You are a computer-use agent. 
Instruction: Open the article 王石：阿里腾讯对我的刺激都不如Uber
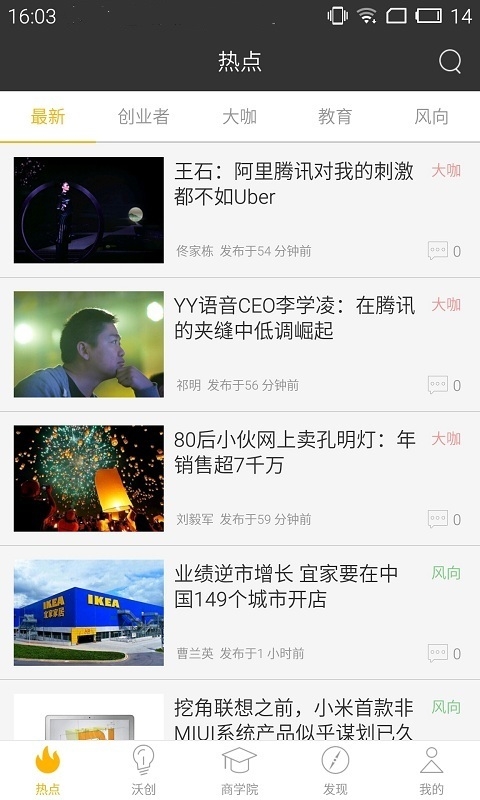pyautogui.click(x=240, y=210)
